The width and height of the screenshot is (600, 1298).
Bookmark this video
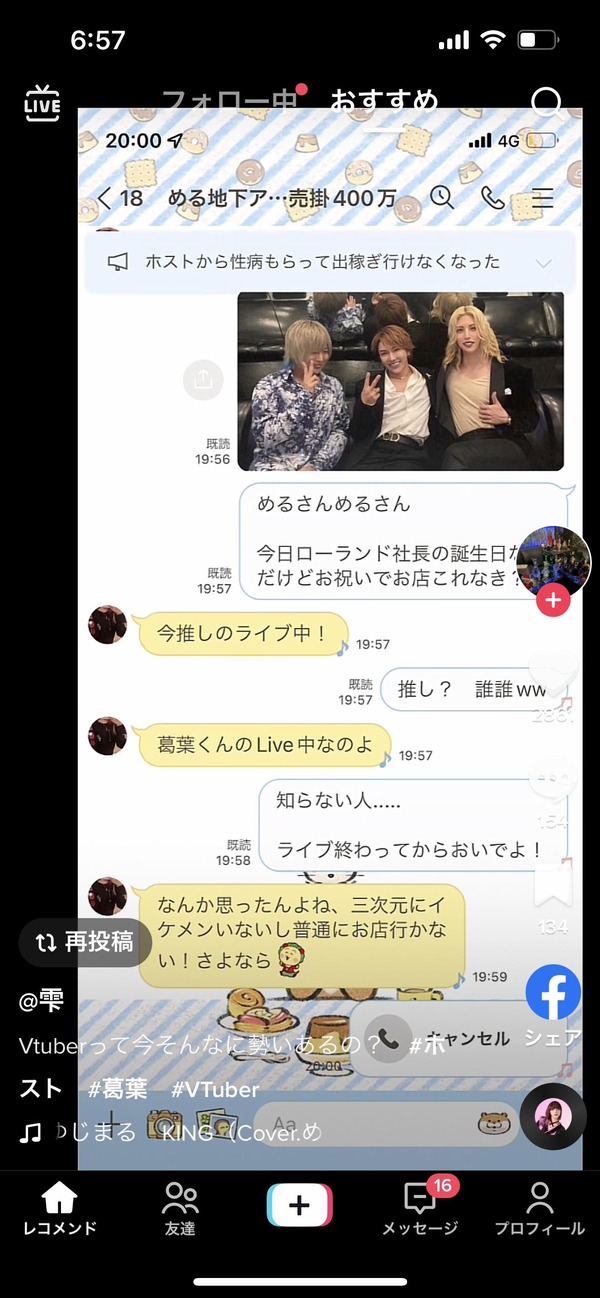coord(553,885)
